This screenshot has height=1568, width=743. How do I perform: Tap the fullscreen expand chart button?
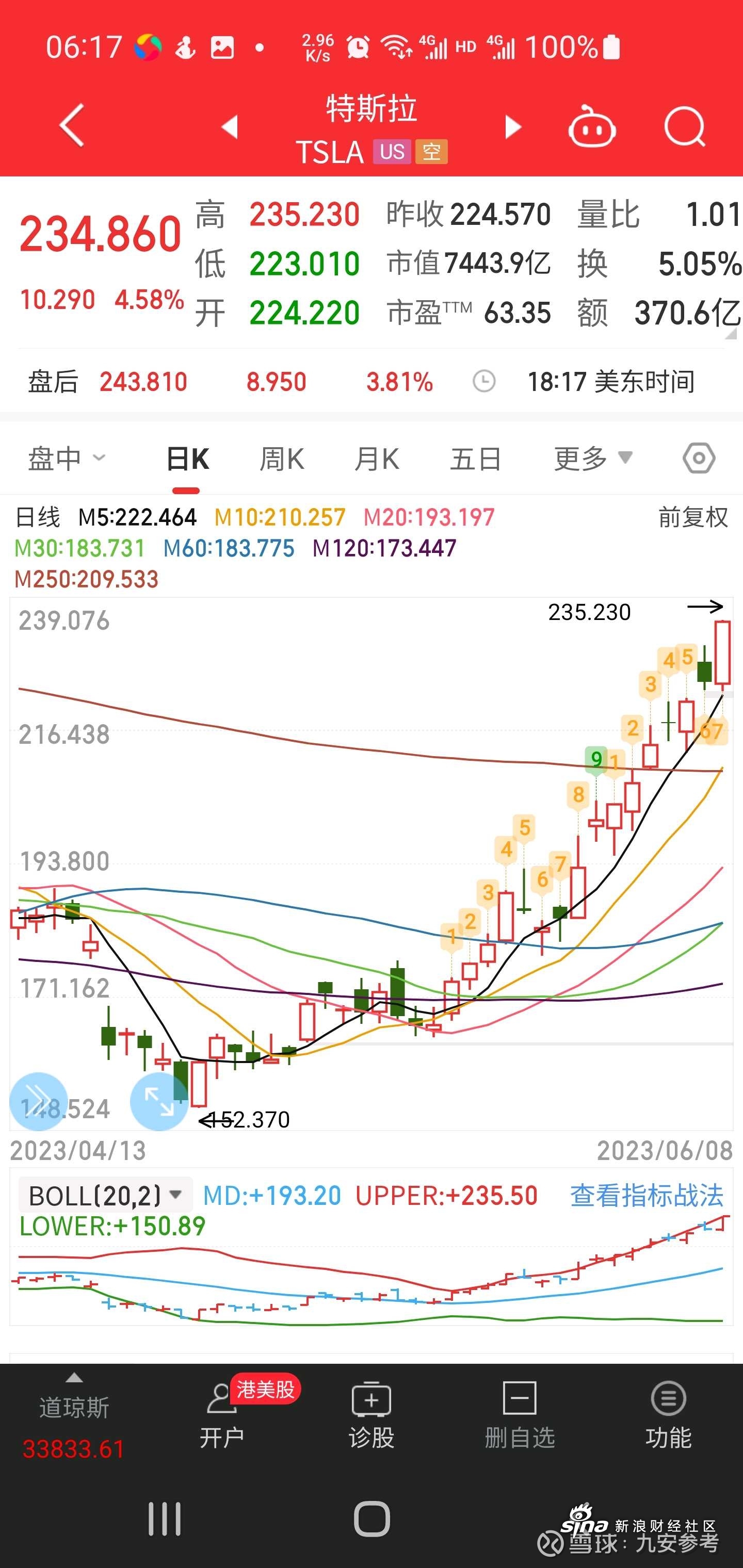[159, 1102]
